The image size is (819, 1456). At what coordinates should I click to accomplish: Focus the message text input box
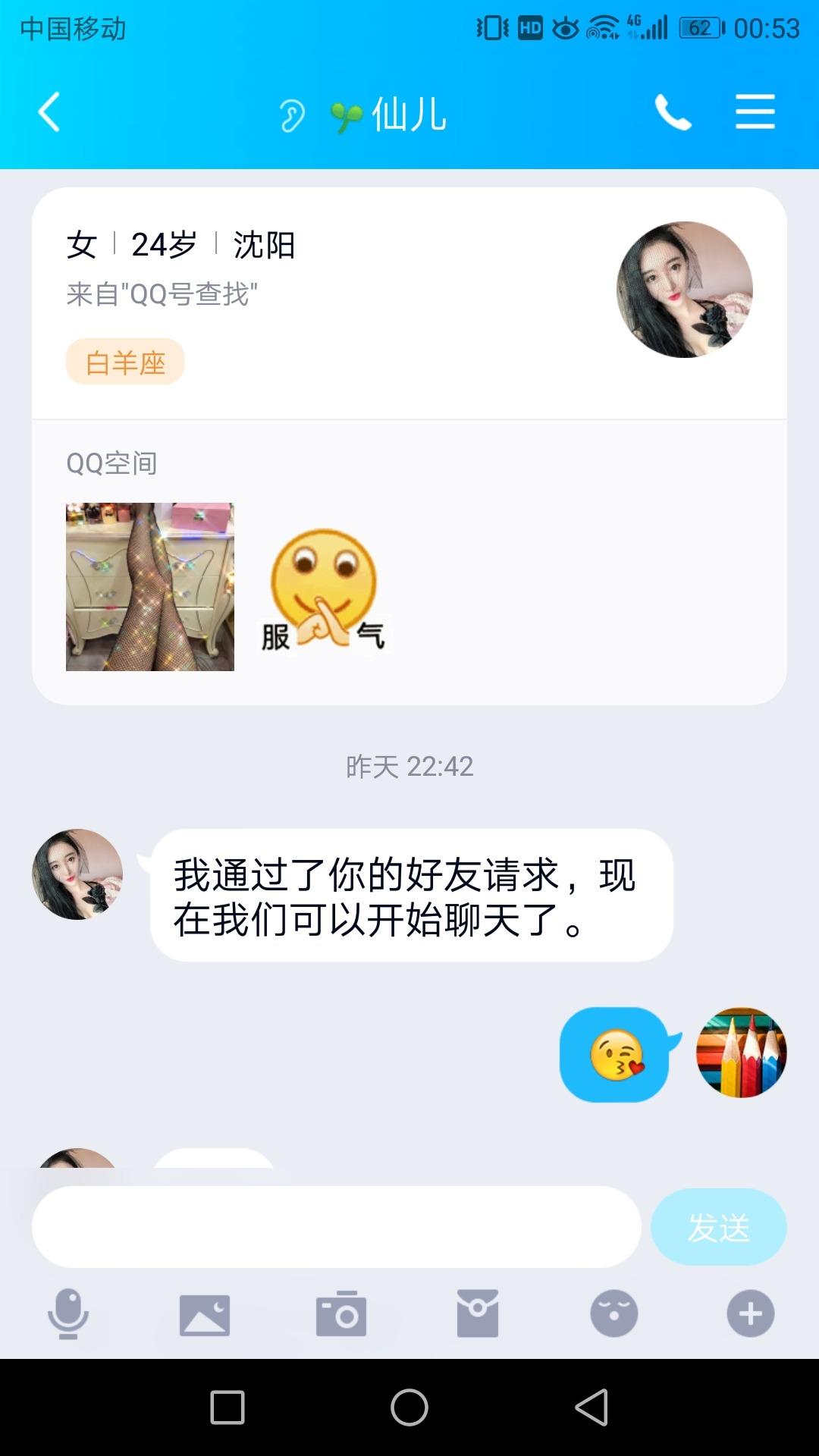pyautogui.click(x=336, y=1226)
